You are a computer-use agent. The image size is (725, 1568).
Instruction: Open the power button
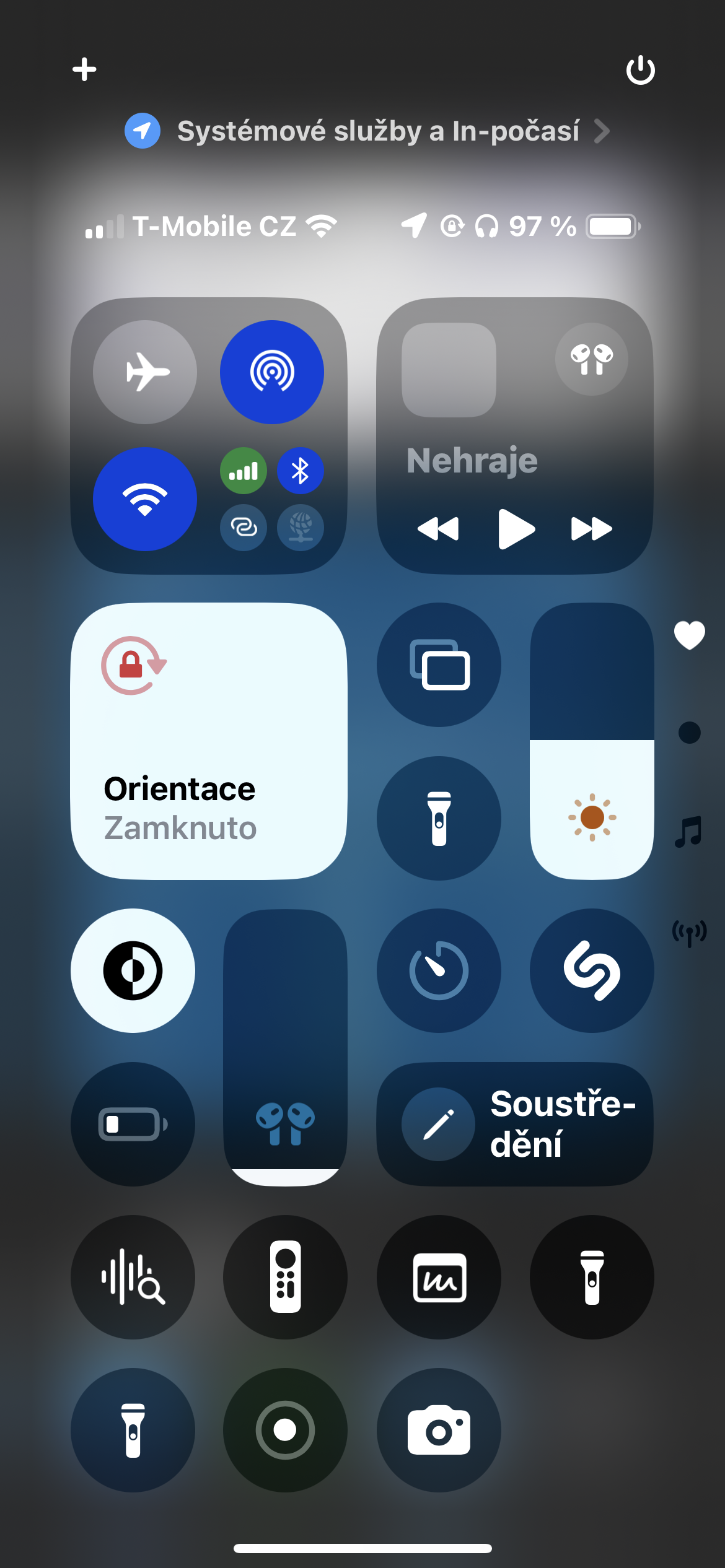click(640, 70)
